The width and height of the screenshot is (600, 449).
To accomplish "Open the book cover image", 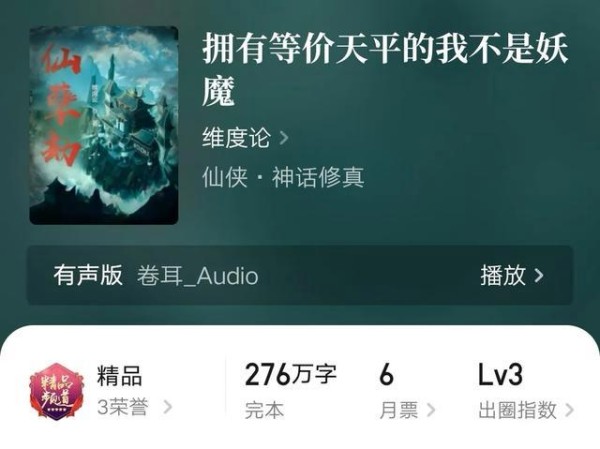I will tap(103, 125).
